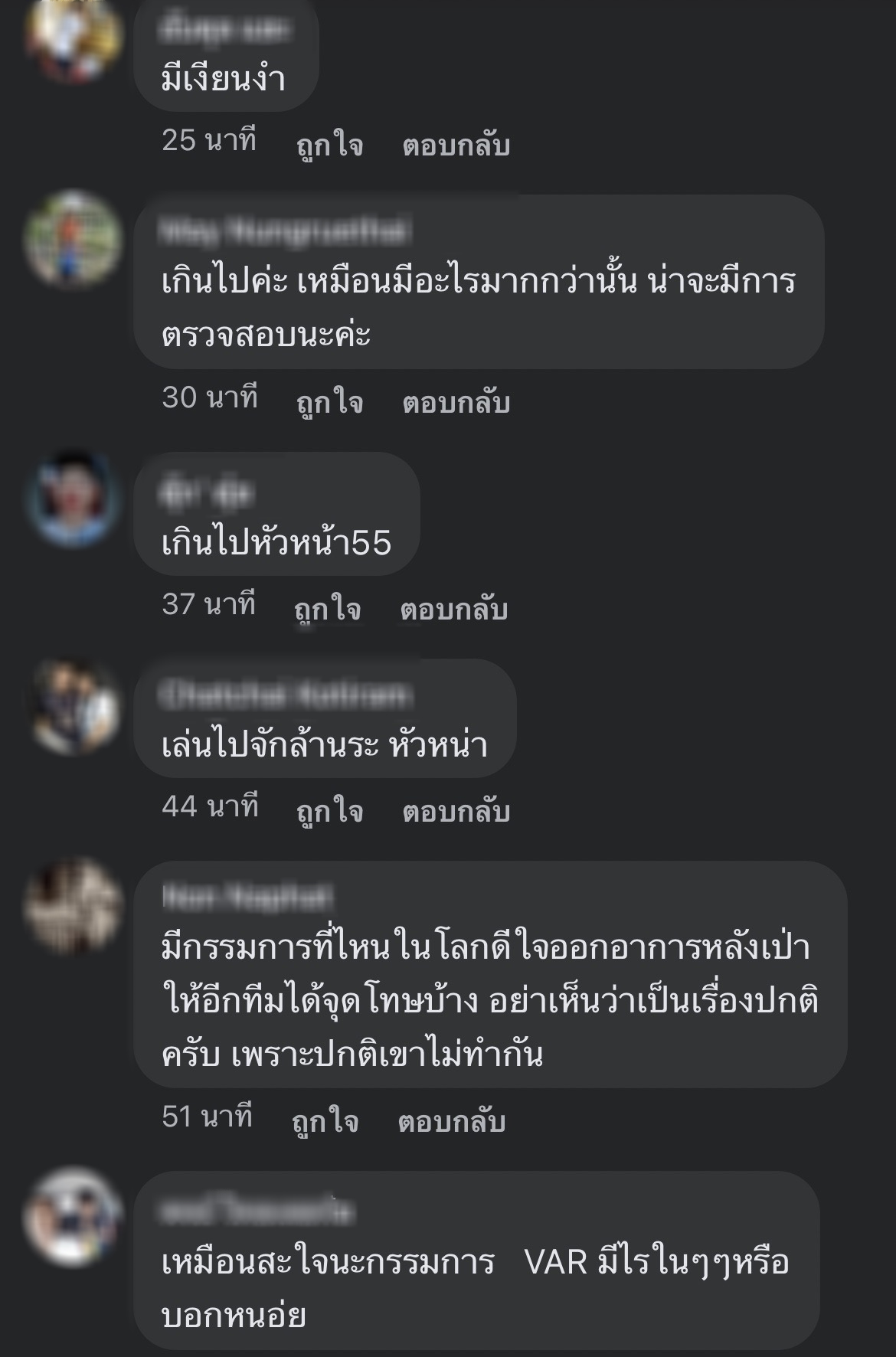The image size is (896, 1357).
Task: Reply to the comment 'เกินไปหัวหน้า55'
Action: pyautogui.click(x=453, y=610)
